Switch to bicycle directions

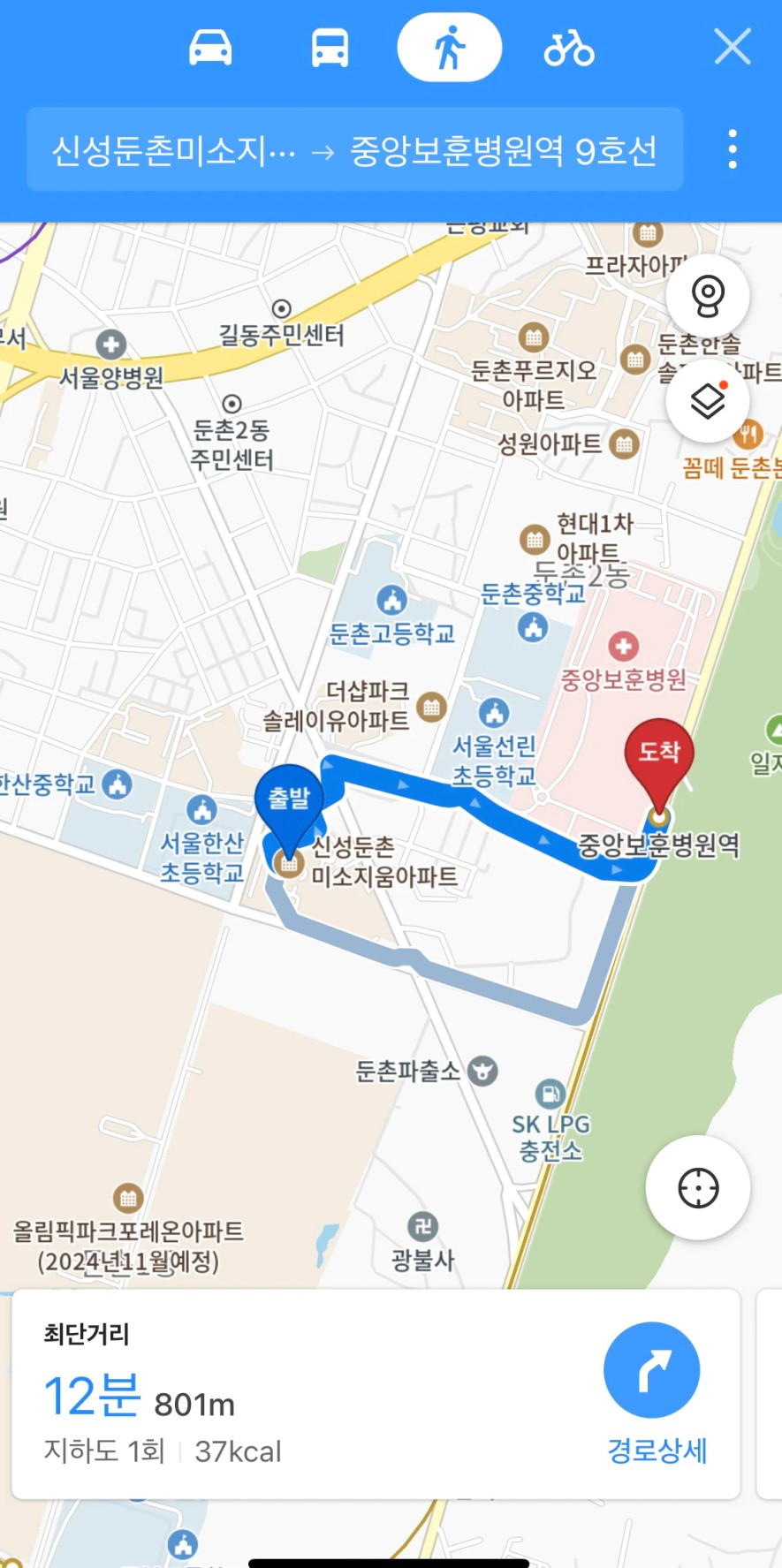[x=569, y=48]
